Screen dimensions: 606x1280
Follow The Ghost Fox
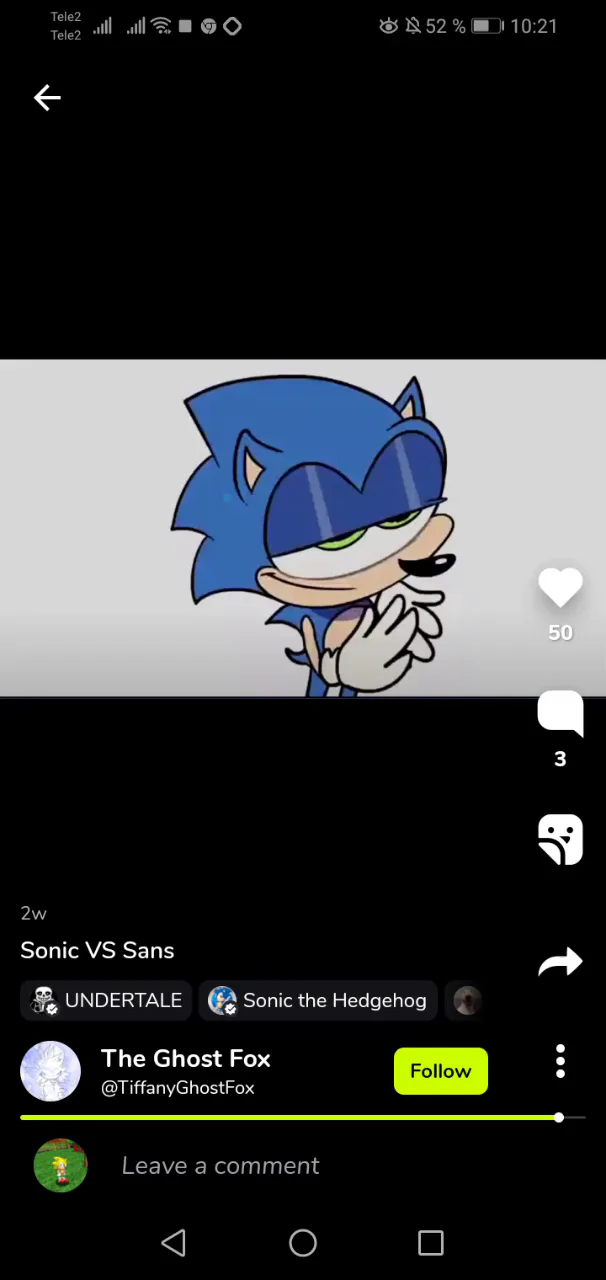click(x=441, y=1071)
